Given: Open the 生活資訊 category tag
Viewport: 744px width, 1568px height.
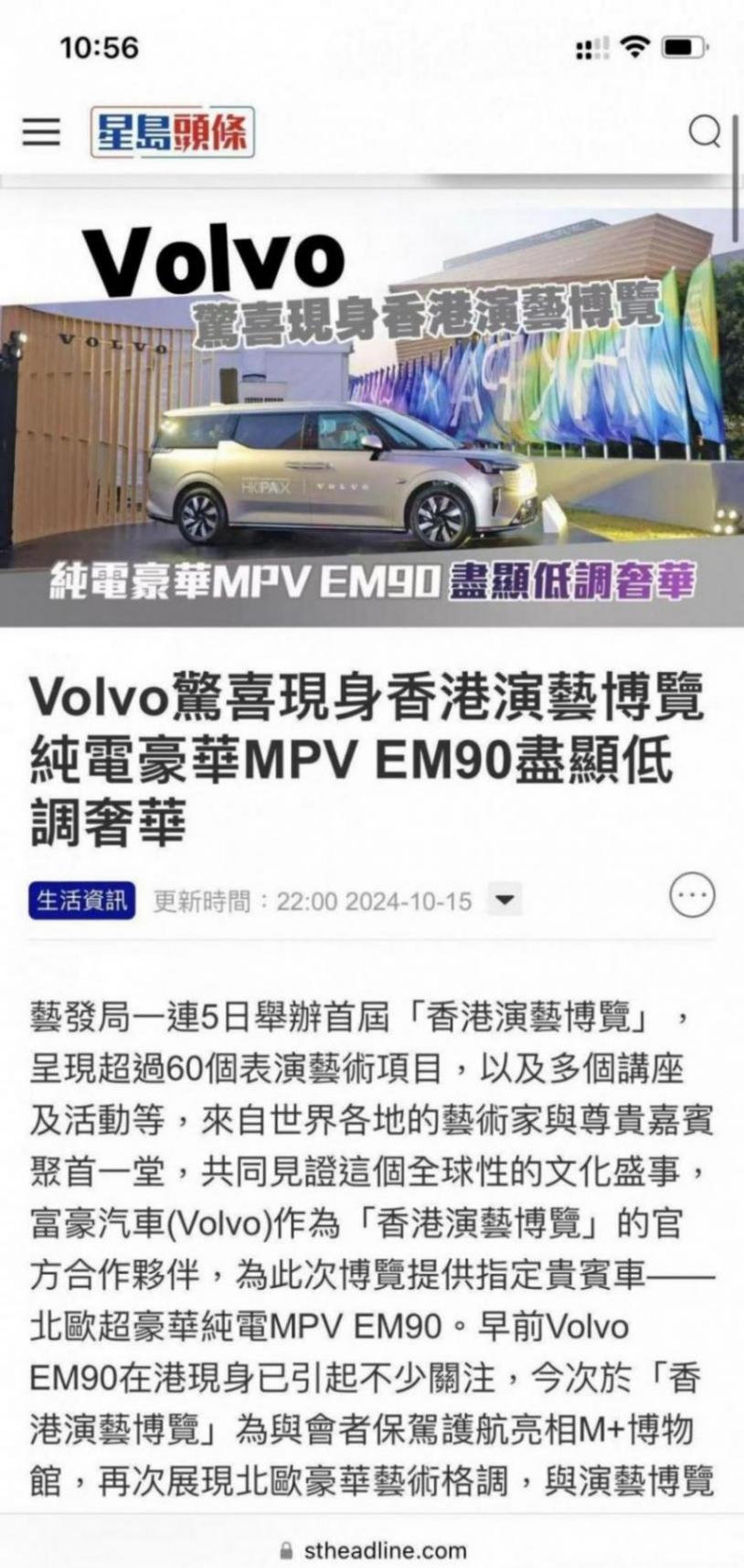Looking at the screenshot, I should point(81,901).
